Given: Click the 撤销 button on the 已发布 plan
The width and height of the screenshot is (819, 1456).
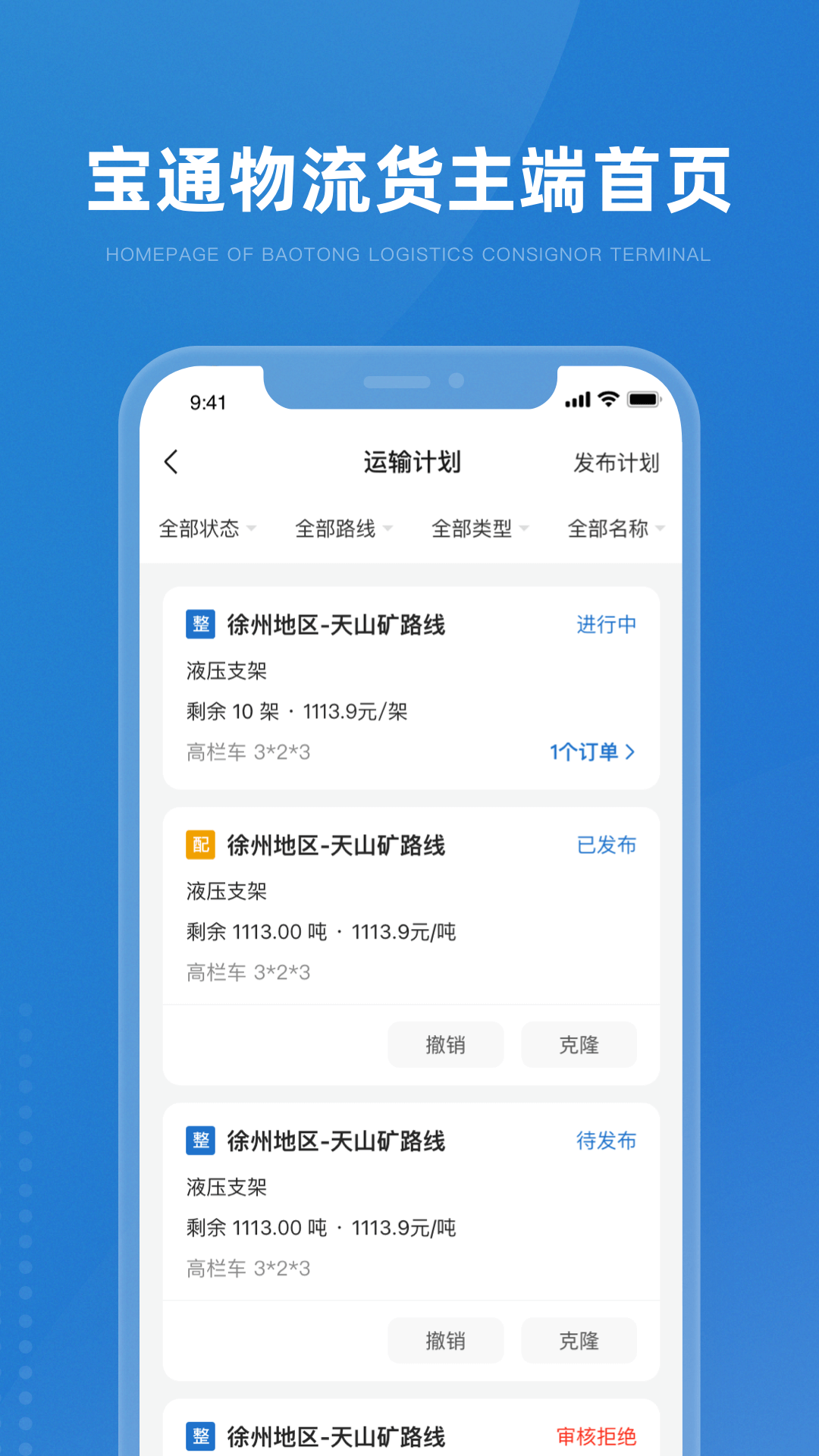Looking at the screenshot, I should pyautogui.click(x=445, y=1044).
